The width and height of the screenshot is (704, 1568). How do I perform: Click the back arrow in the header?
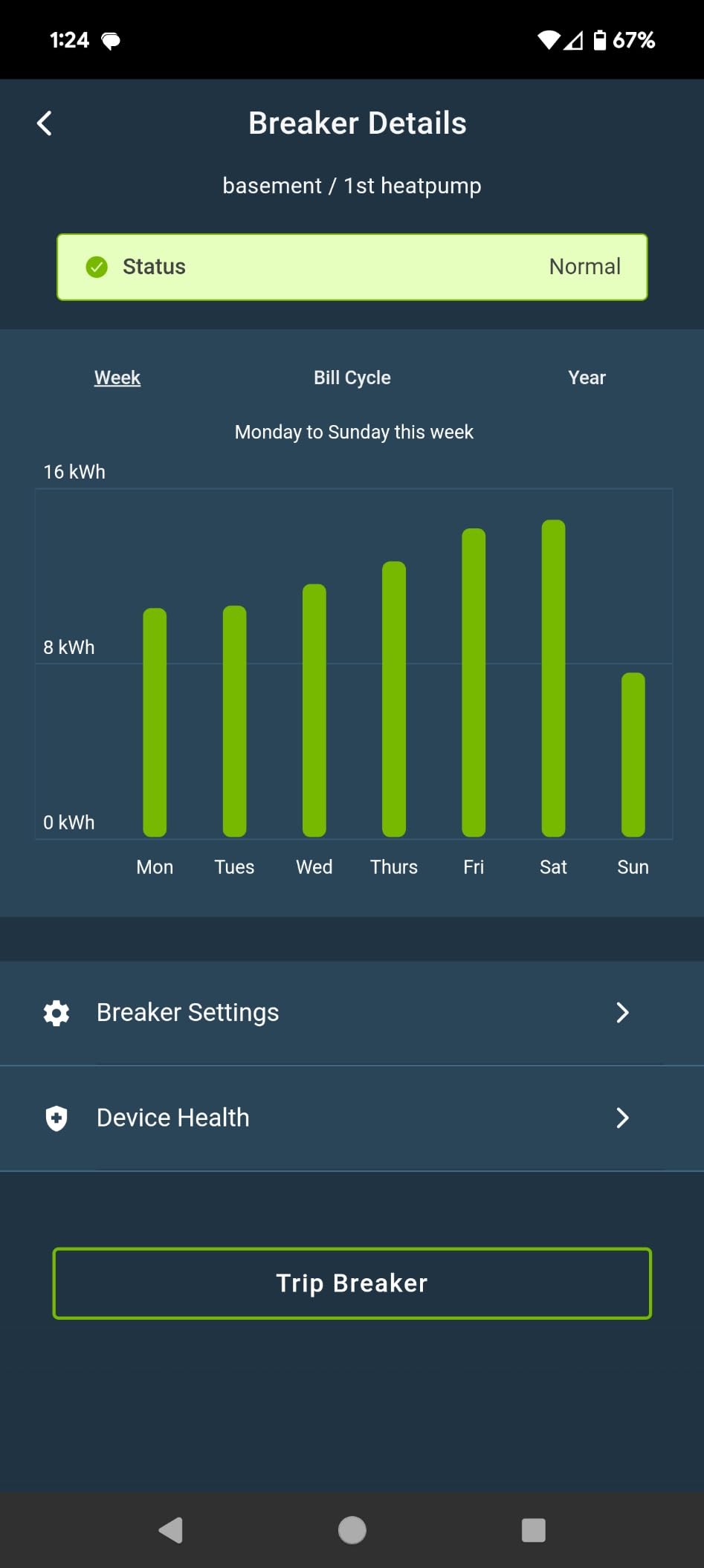[x=45, y=123]
